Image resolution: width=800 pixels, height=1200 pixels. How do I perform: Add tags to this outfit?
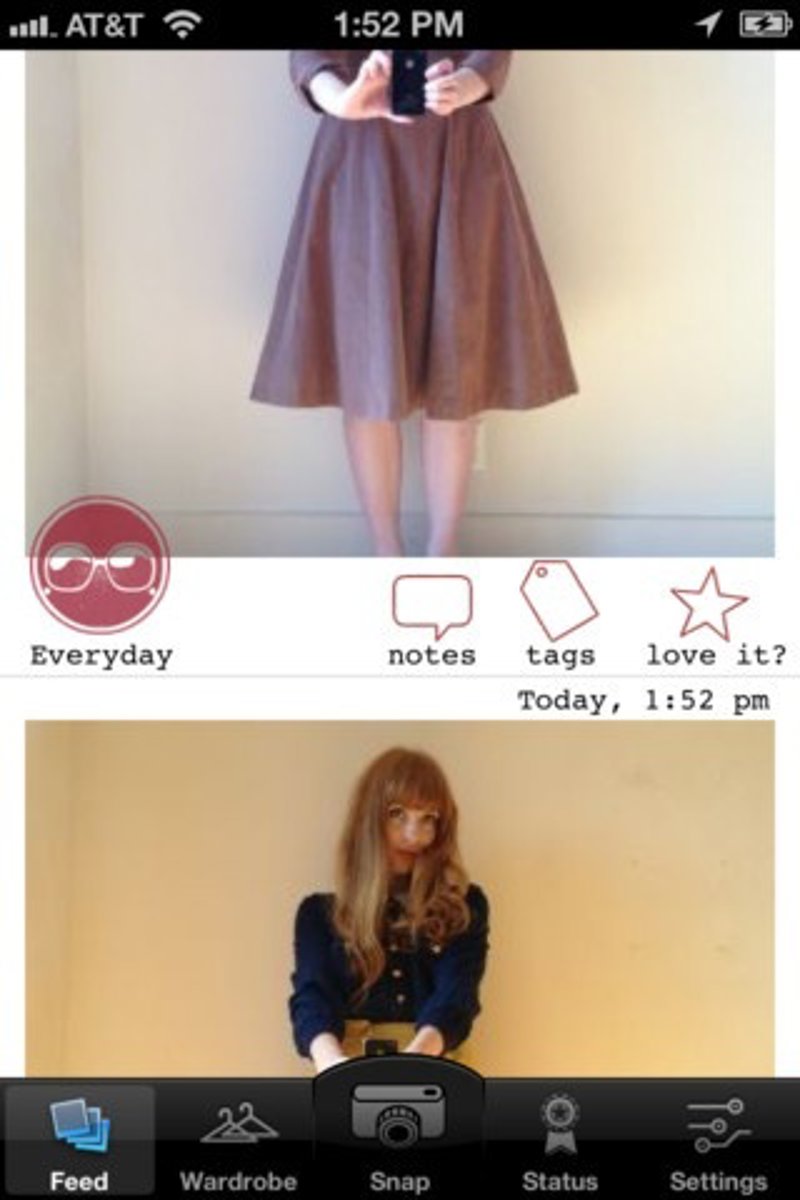[x=558, y=602]
